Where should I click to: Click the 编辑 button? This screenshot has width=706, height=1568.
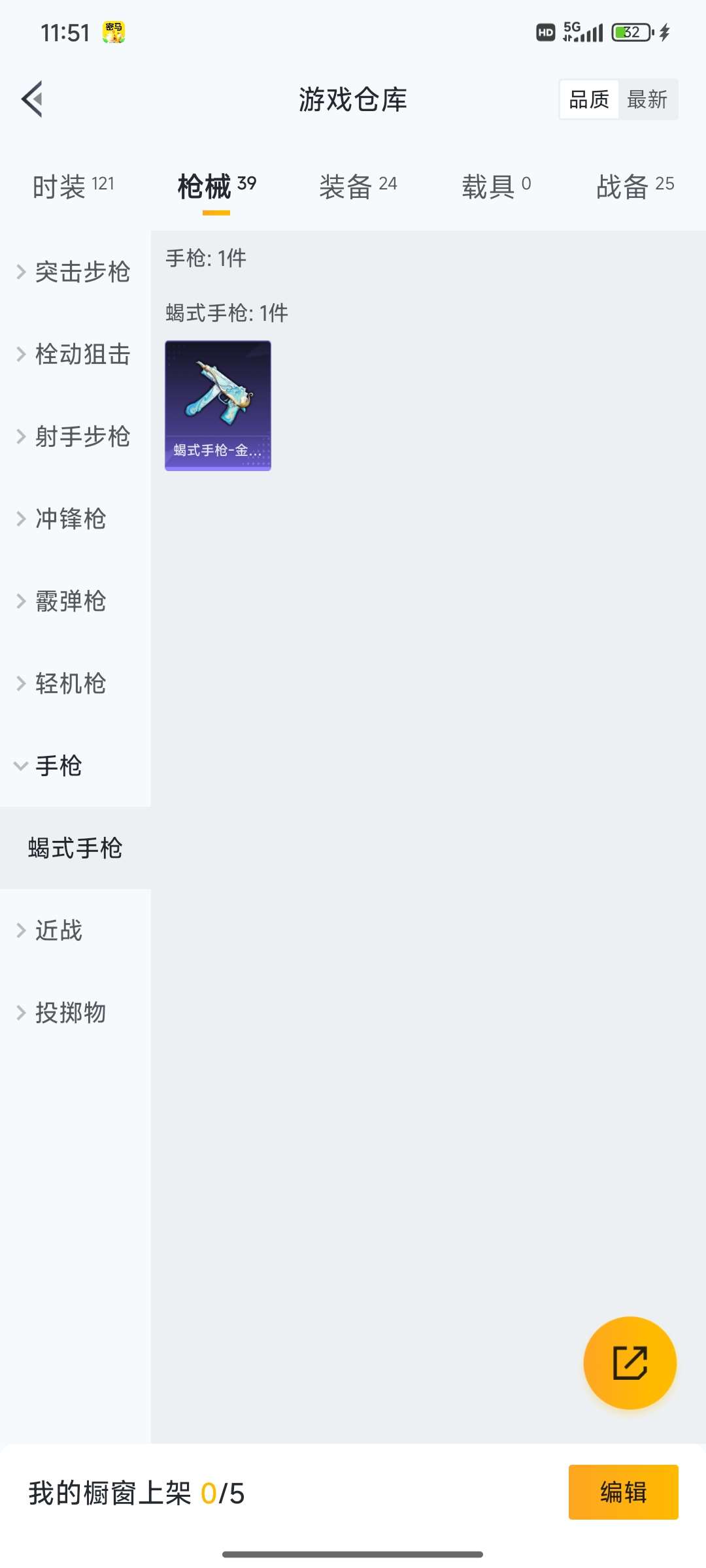623,1492
